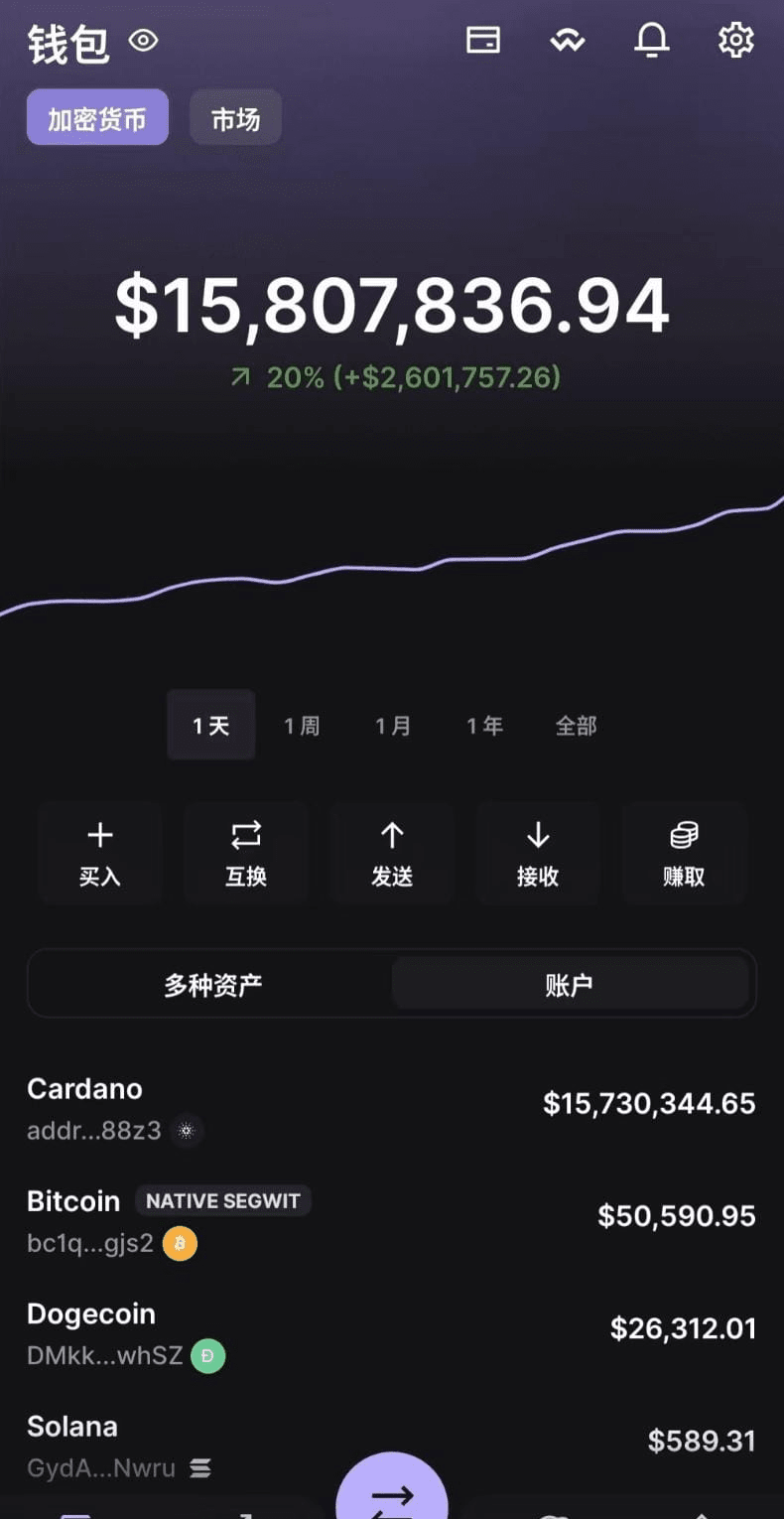This screenshot has height=1519, width=784.
Task: Hide the balance with the eye icon
Action: [144, 41]
